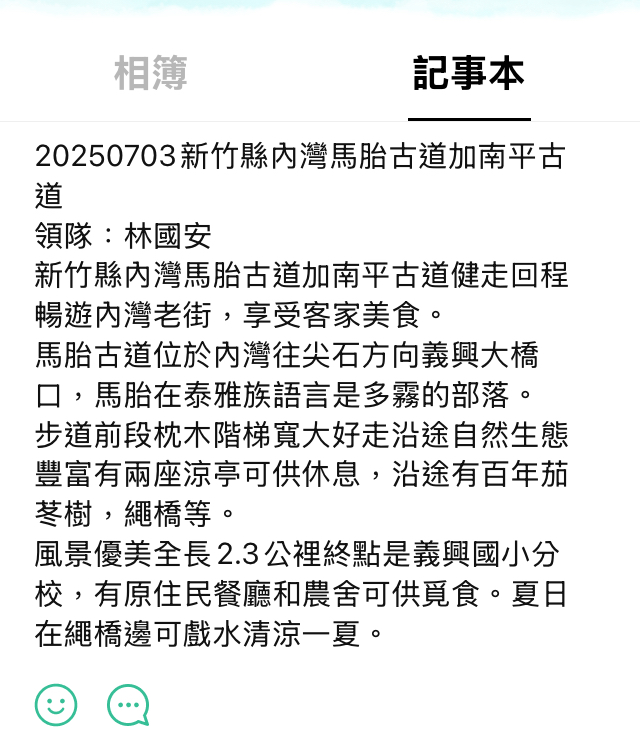Switch to the 相簿 tab
Viewport: 640px width, 745px height.
(151, 74)
